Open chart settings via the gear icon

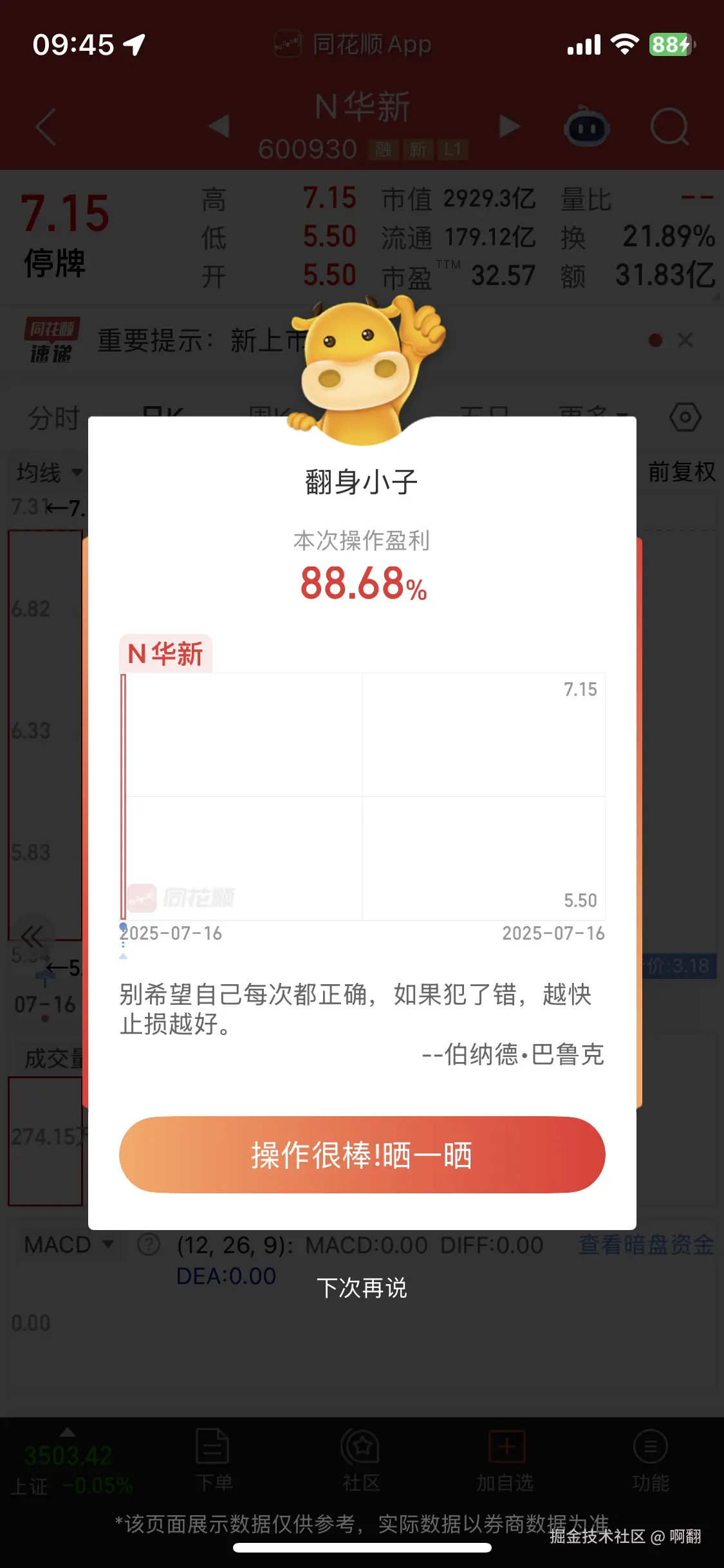point(685,418)
